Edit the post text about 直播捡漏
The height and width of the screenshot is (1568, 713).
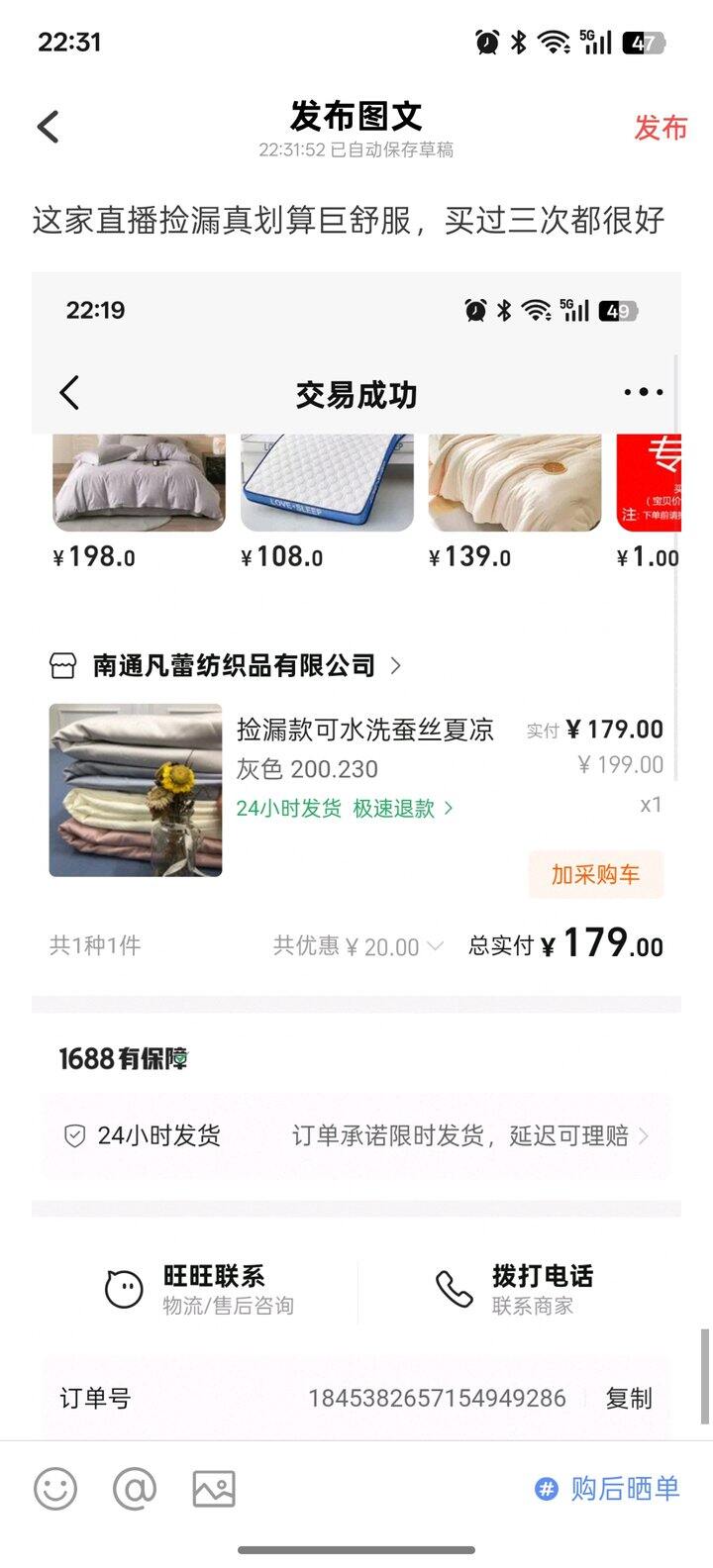(x=348, y=220)
